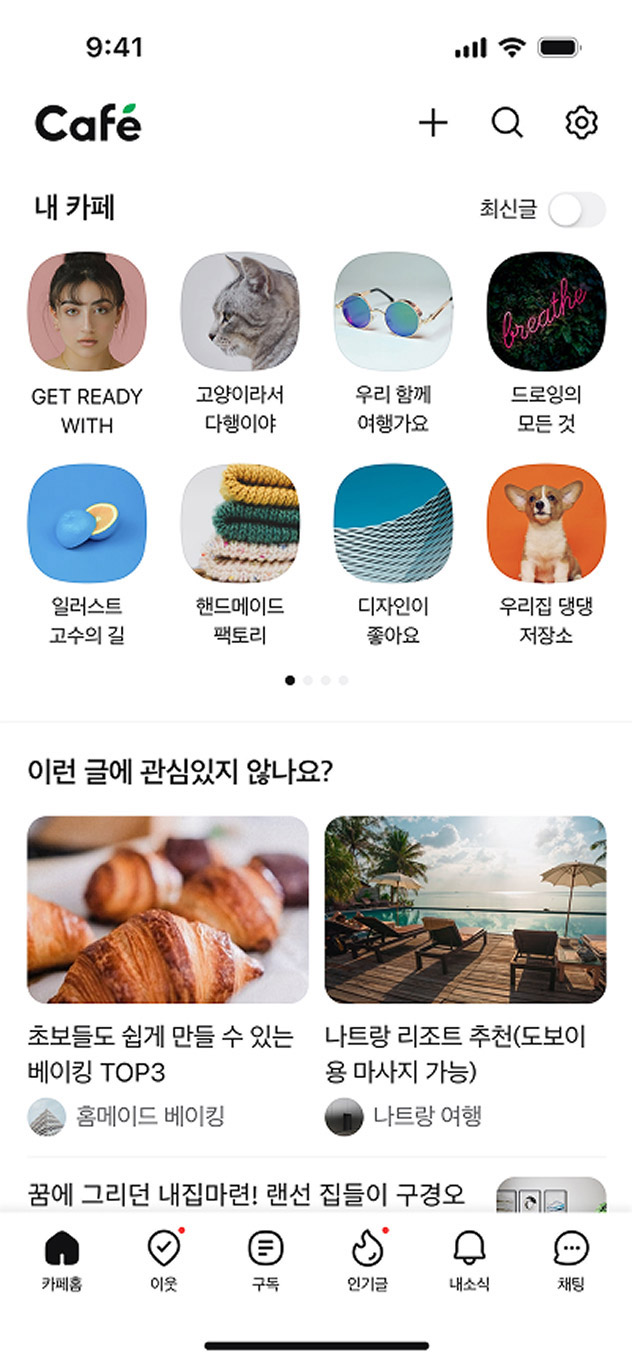The image size is (632, 1364).
Task: Select the 우리 함께 여행가요 cafe
Action: tap(393, 312)
